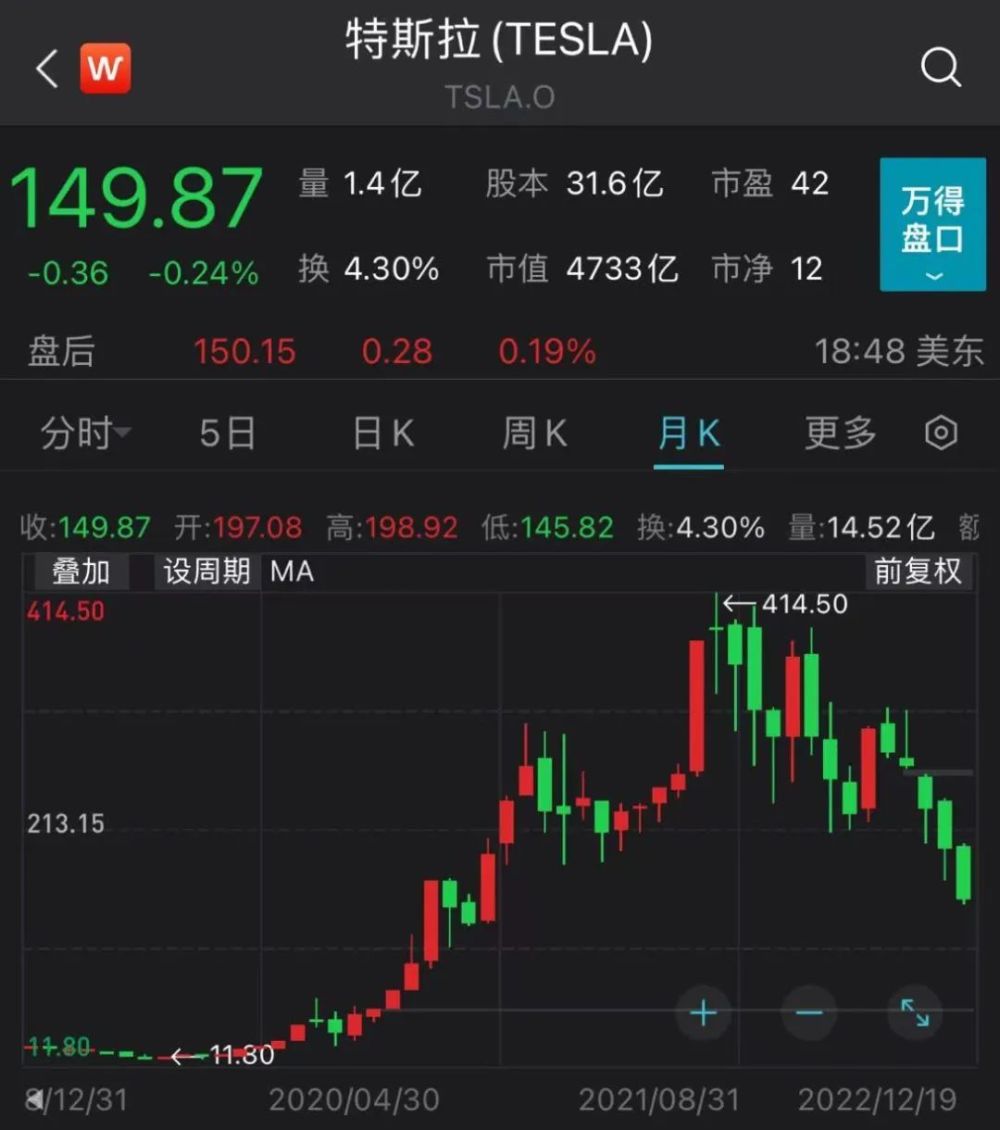Switch to the 5日 chart tab

(x=227, y=434)
